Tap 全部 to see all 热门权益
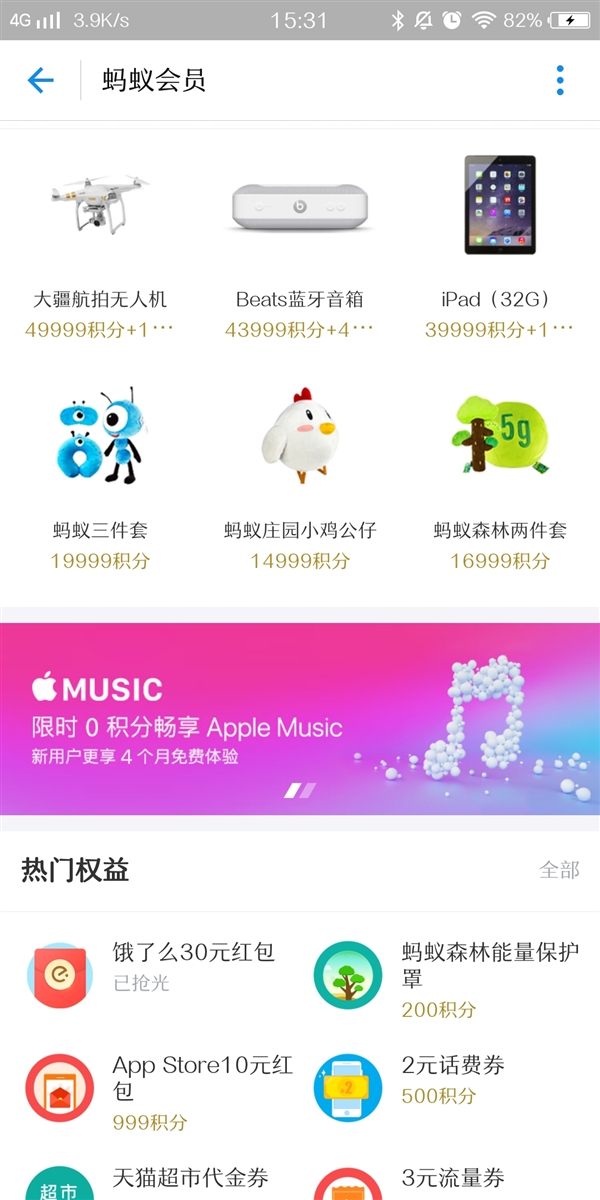This screenshot has width=600, height=1200. pyautogui.click(x=559, y=870)
